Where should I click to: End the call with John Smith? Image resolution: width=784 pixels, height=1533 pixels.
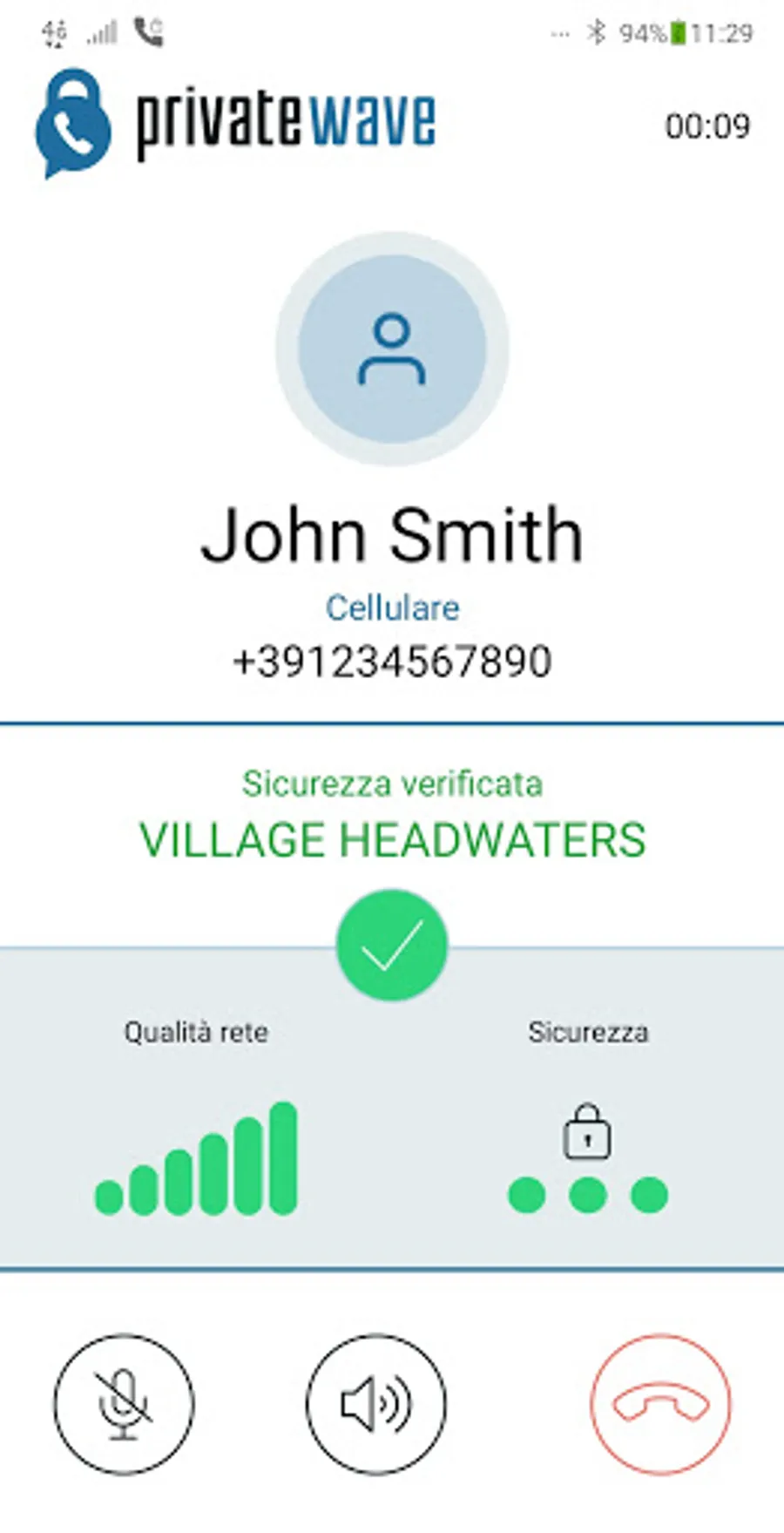tap(660, 1404)
